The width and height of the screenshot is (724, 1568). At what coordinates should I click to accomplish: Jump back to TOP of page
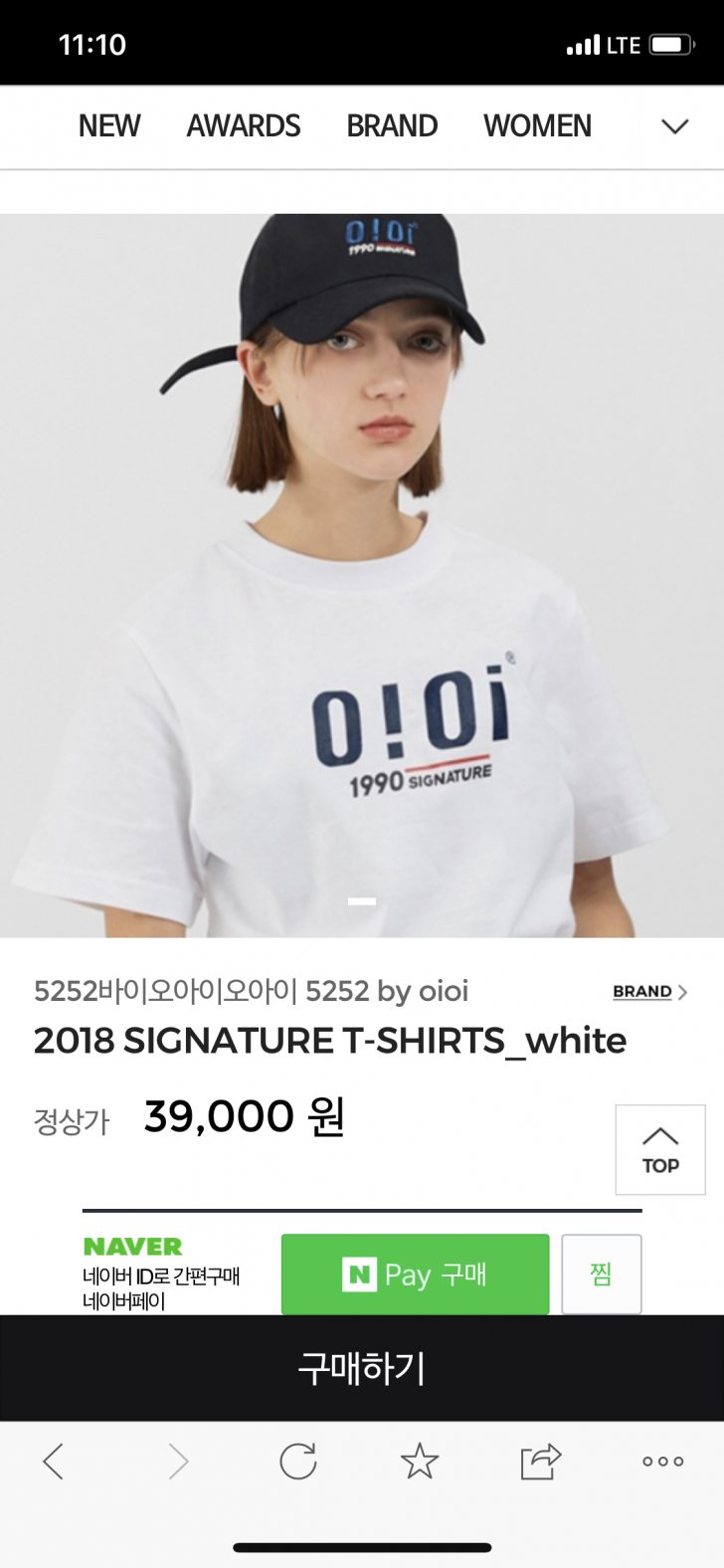pyautogui.click(x=660, y=1149)
